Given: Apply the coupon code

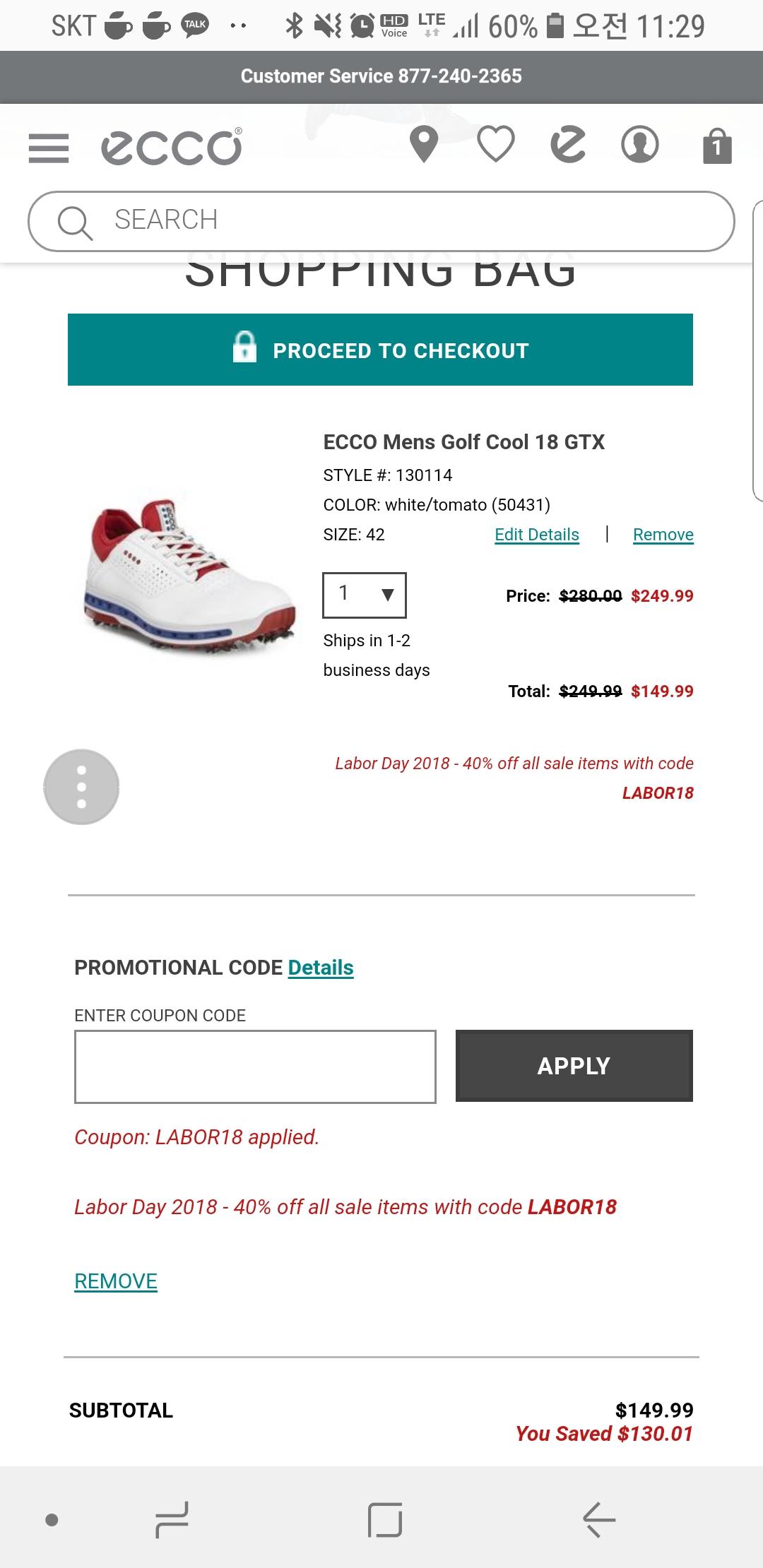Looking at the screenshot, I should tap(574, 1066).
